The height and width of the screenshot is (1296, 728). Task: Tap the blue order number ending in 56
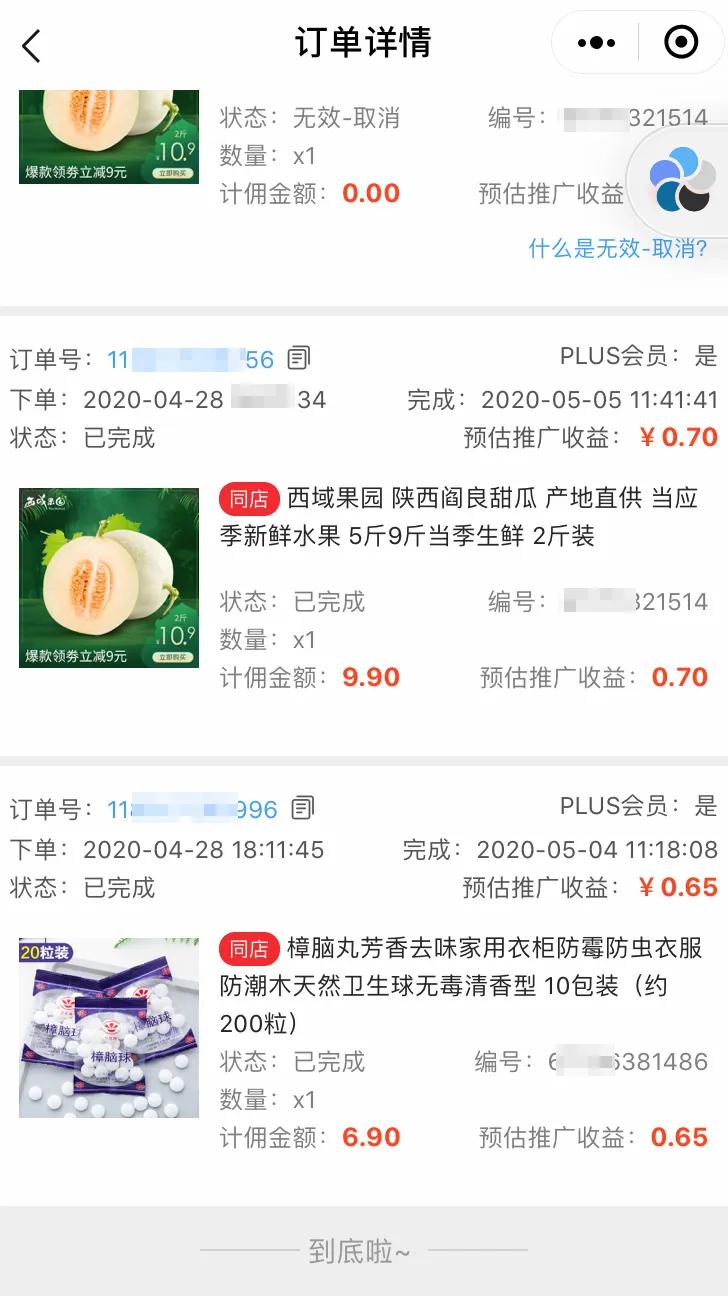195,357
